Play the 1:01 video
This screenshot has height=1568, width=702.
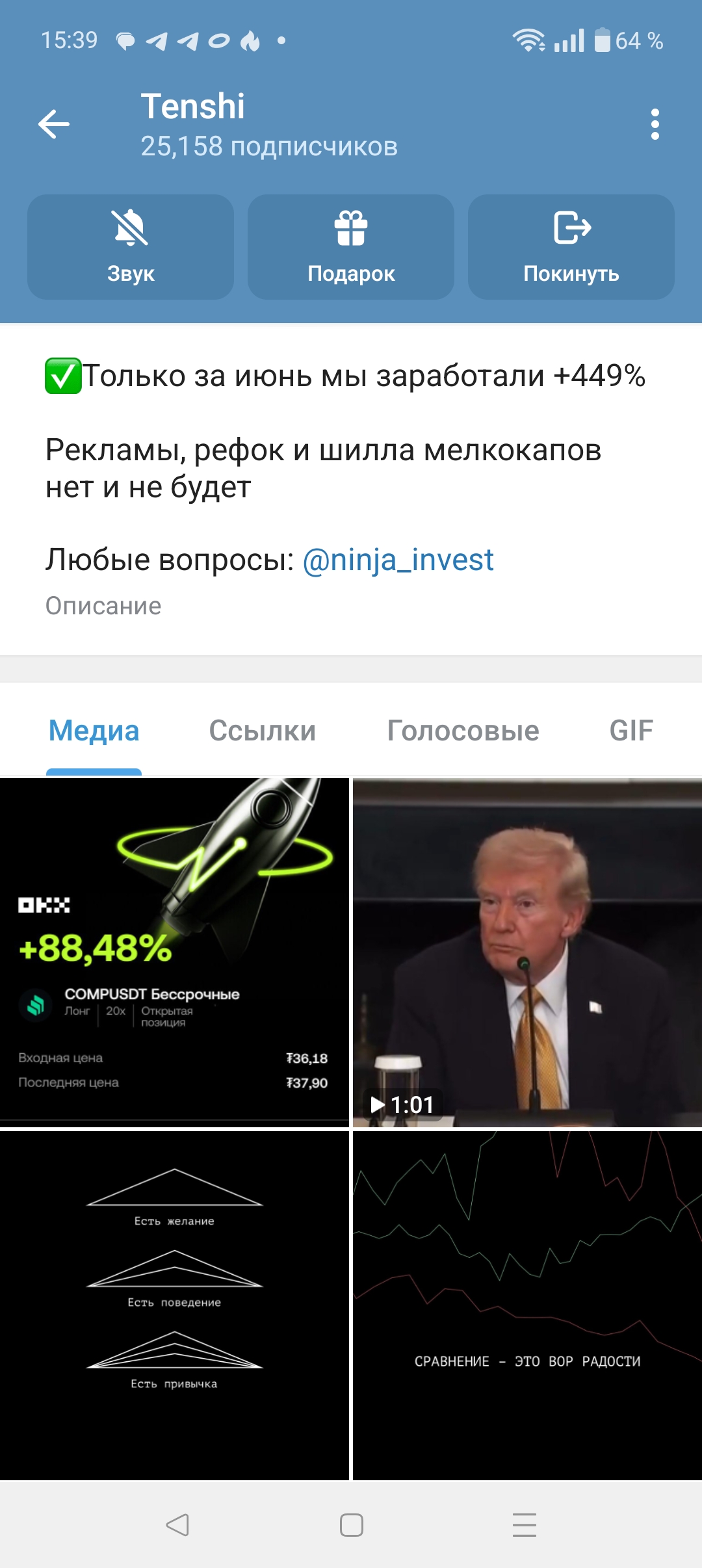point(527,952)
